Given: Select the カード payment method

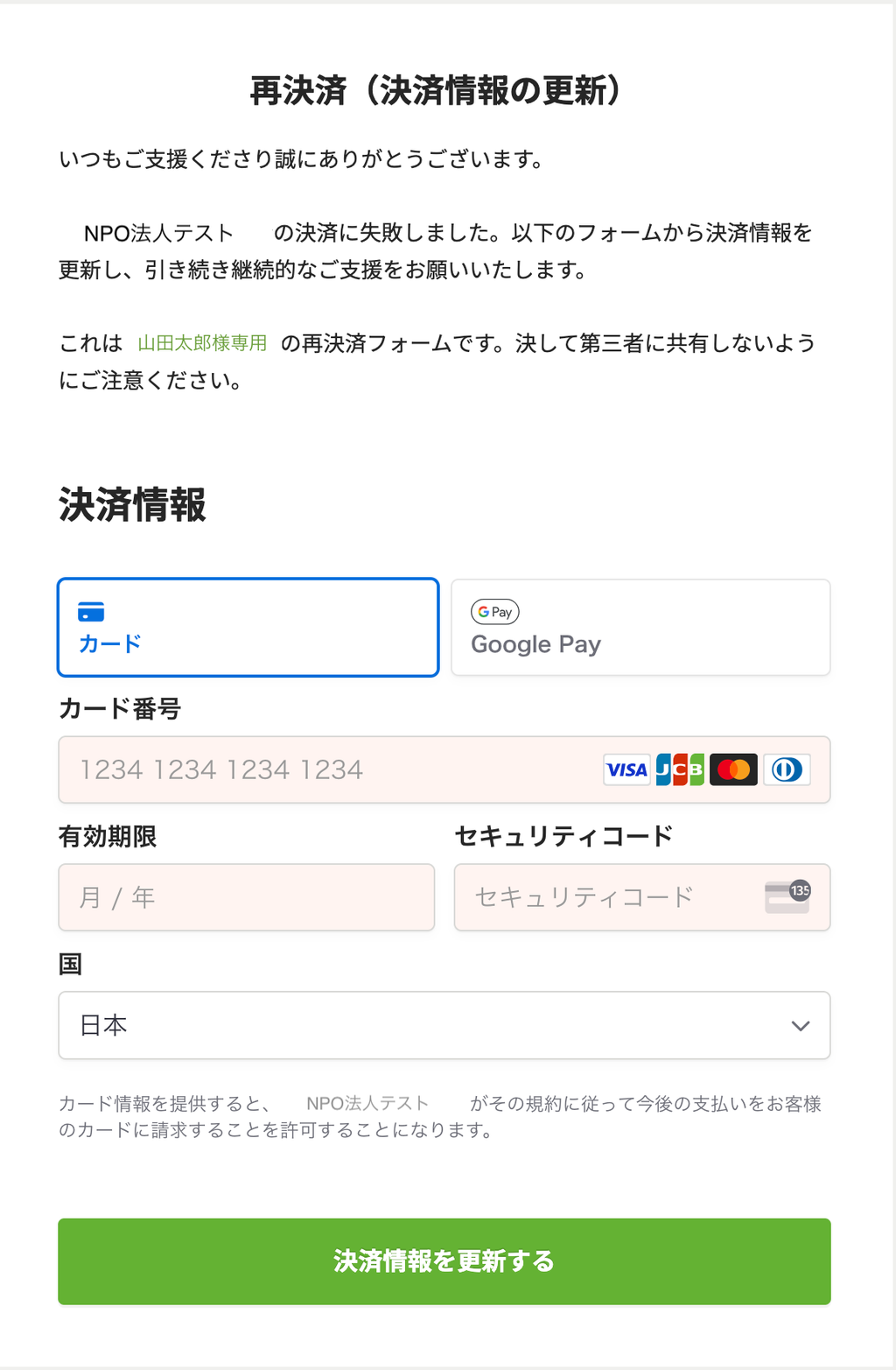Looking at the screenshot, I should click(x=248, y=627).
